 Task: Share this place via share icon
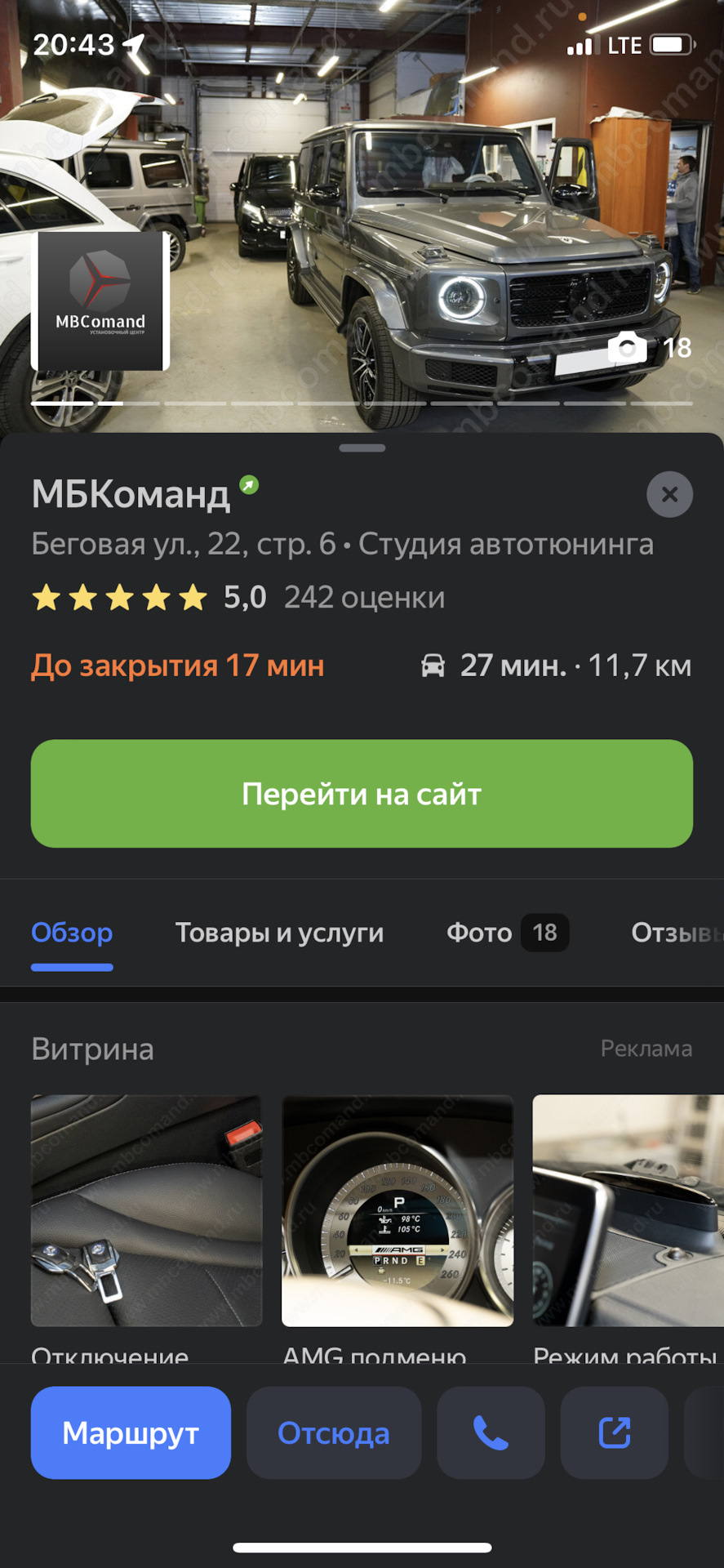615,1433
